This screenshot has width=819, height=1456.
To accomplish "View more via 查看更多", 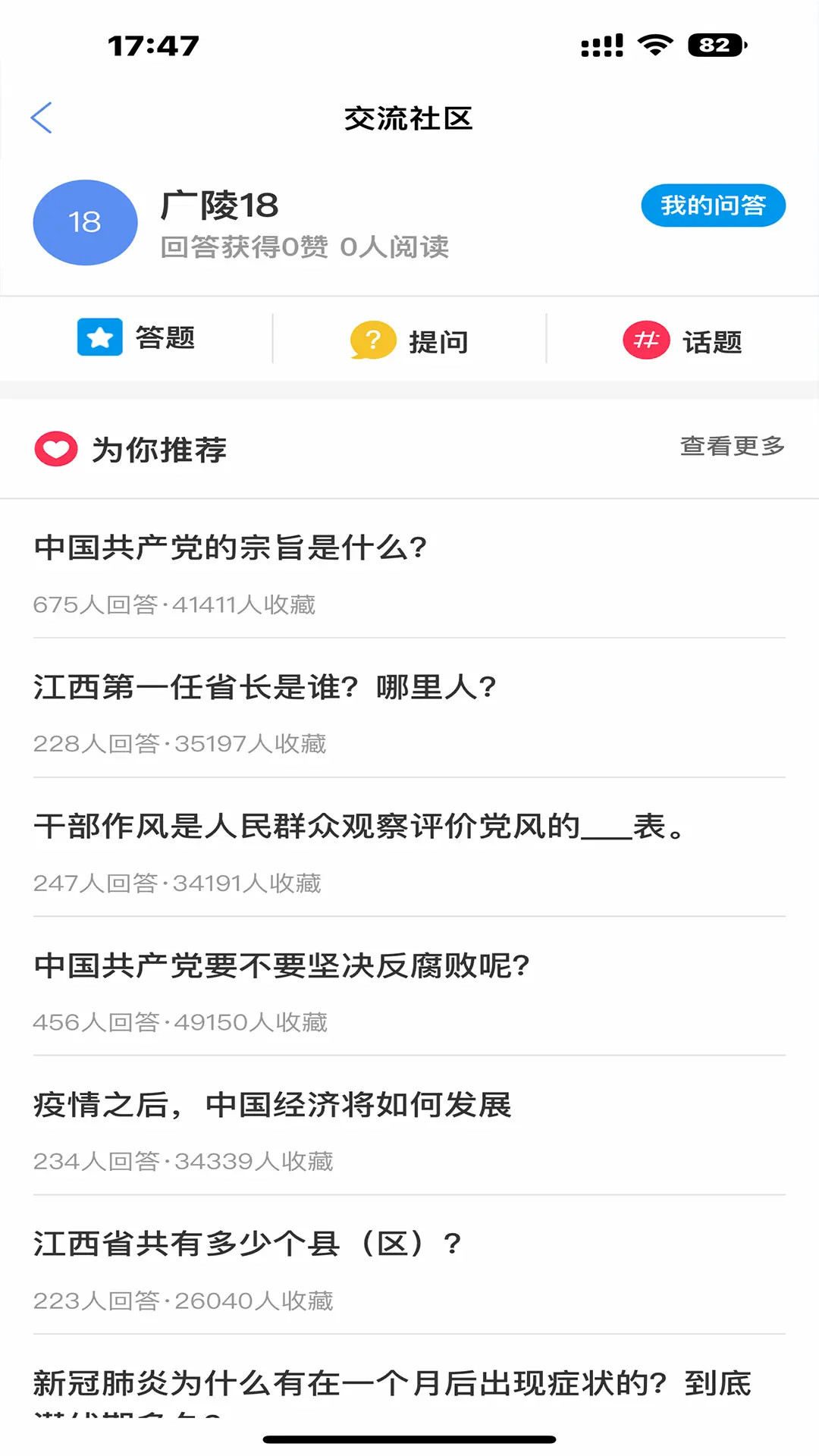I will pos(732,446).
